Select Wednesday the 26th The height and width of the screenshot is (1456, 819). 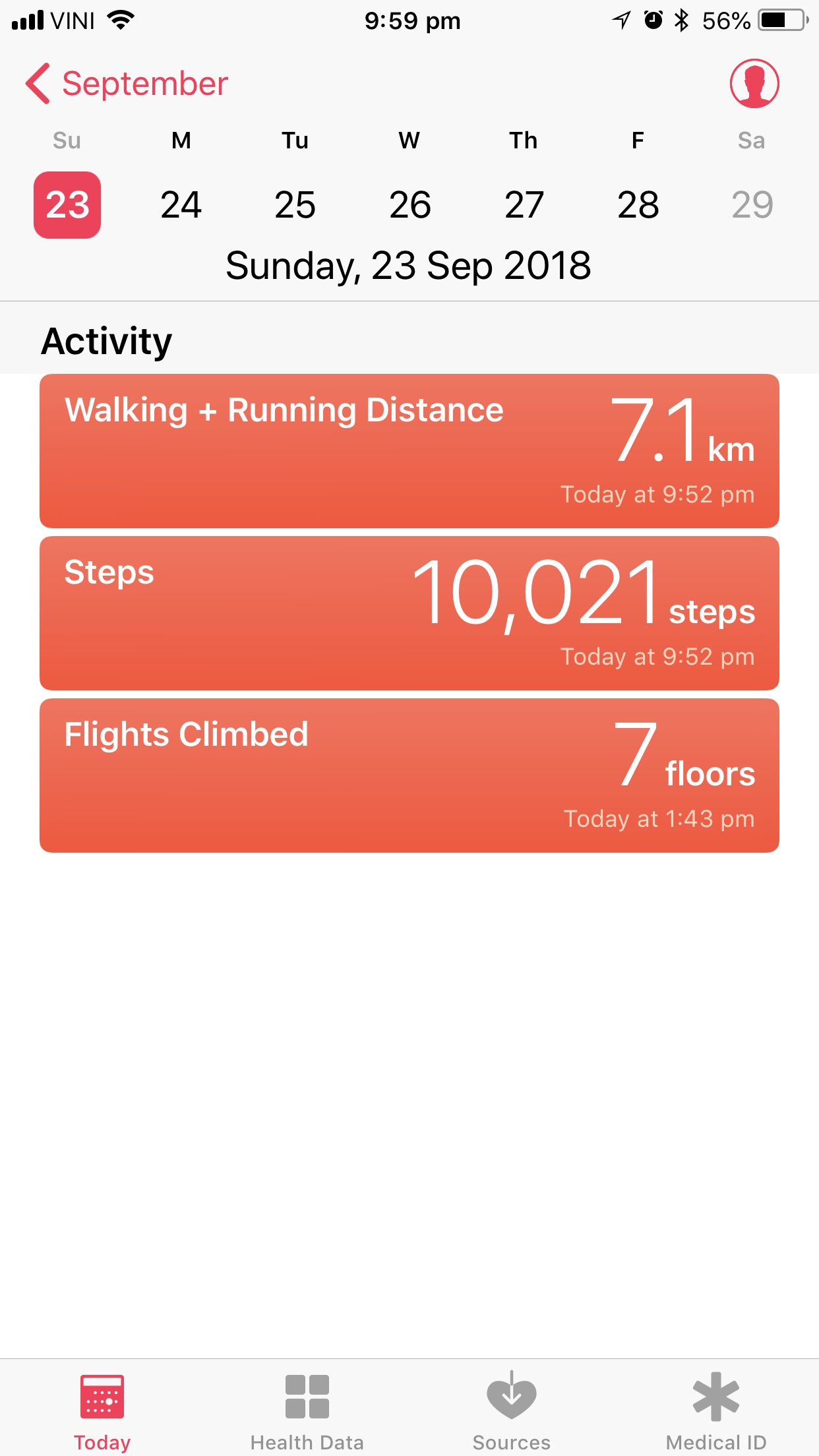coord(409,204)
